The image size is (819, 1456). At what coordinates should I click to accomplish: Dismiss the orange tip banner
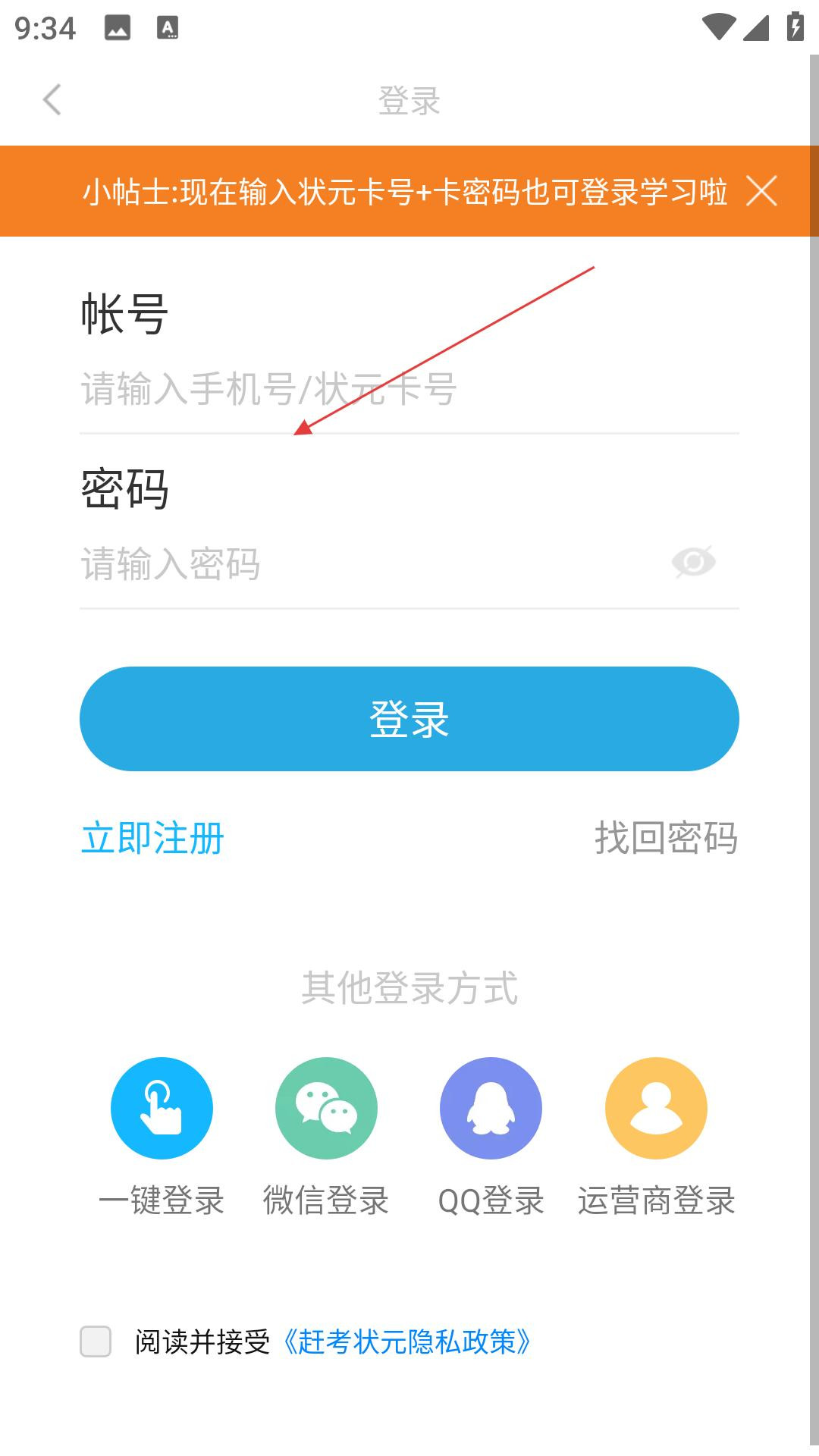tap(761, 191)
